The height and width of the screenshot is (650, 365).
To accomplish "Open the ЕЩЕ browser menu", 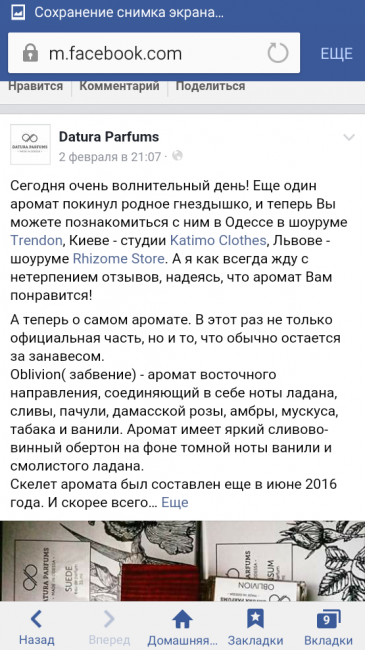I will click(336, 53).
